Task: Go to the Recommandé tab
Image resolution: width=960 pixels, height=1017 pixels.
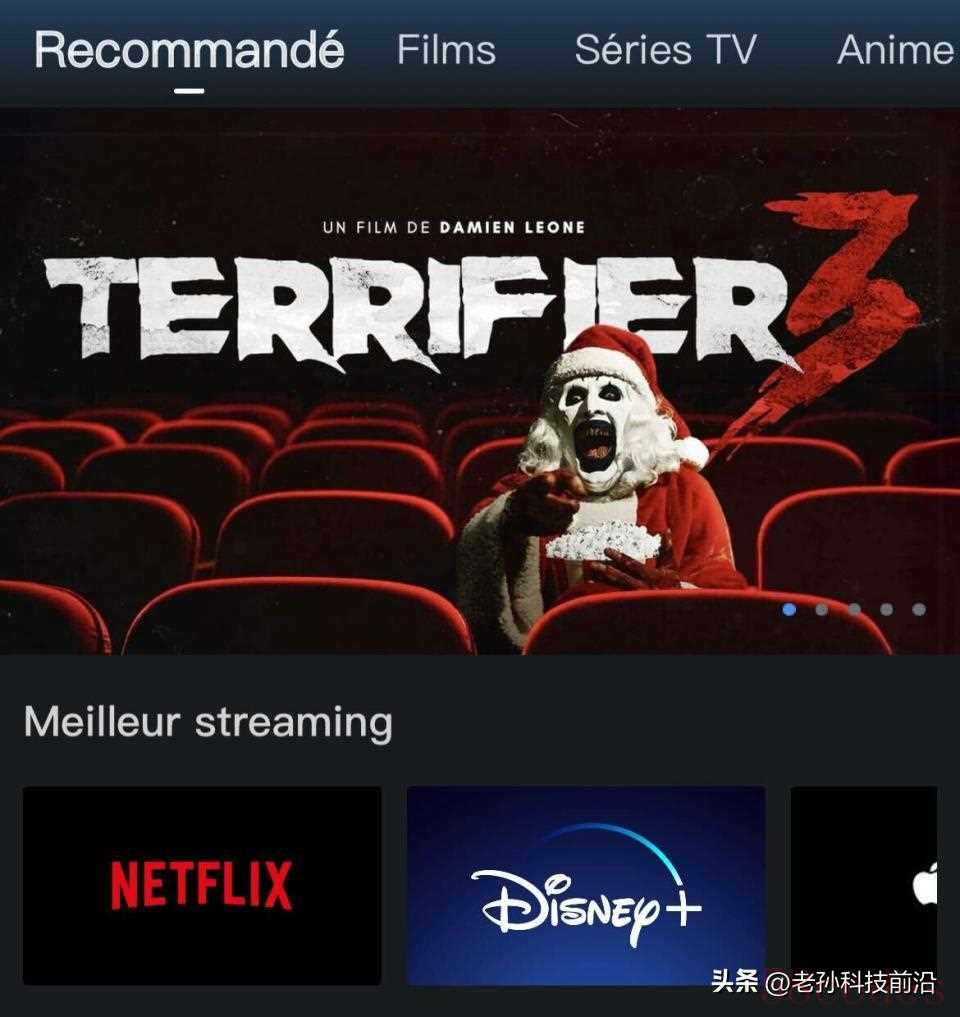Action: click(x=189, y=50)
